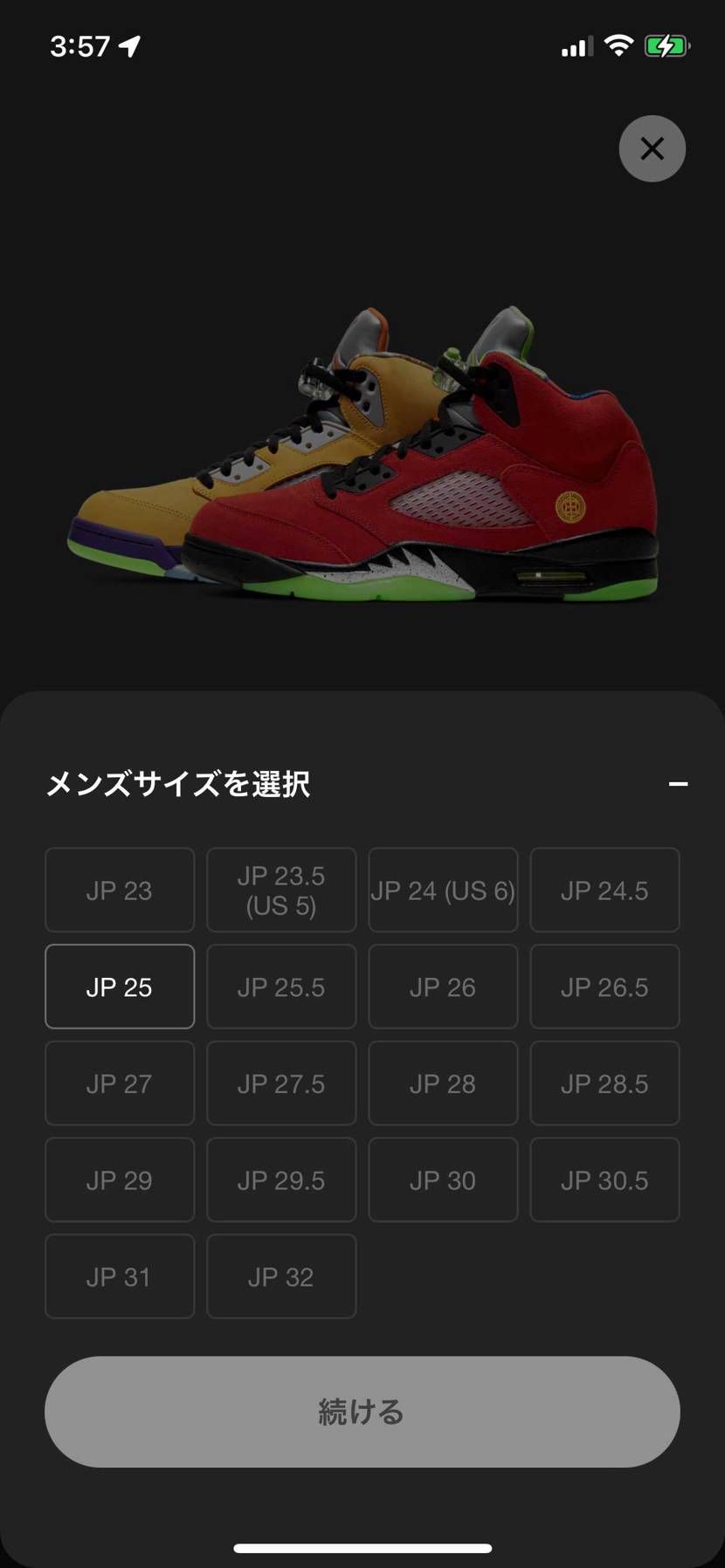Tap the JP 30.5 size option

604,1180
